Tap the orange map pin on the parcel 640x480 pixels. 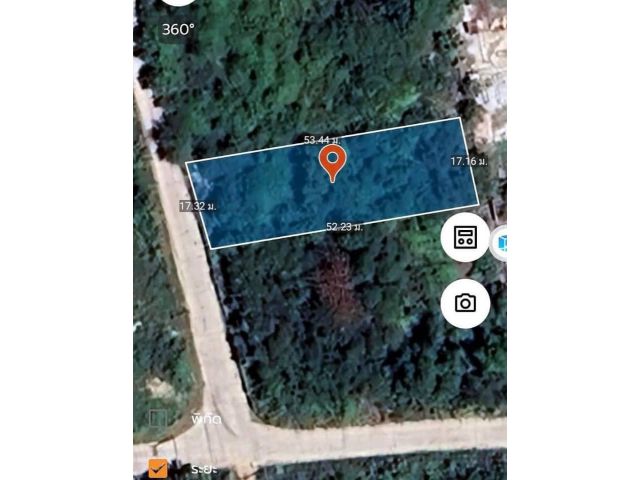tap(332, 162)
